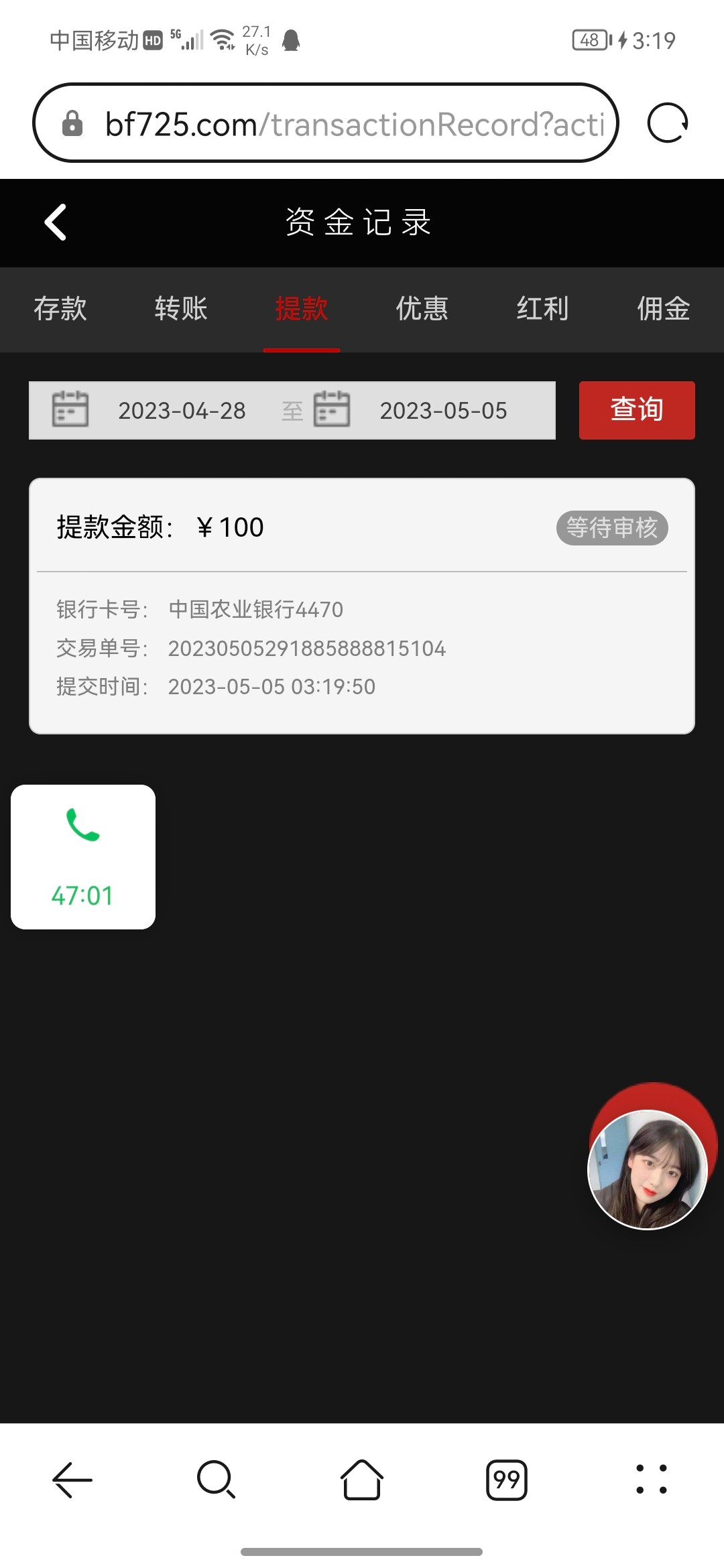
Task: Go back from the 资金记录 page
Action: click(56, 222)
